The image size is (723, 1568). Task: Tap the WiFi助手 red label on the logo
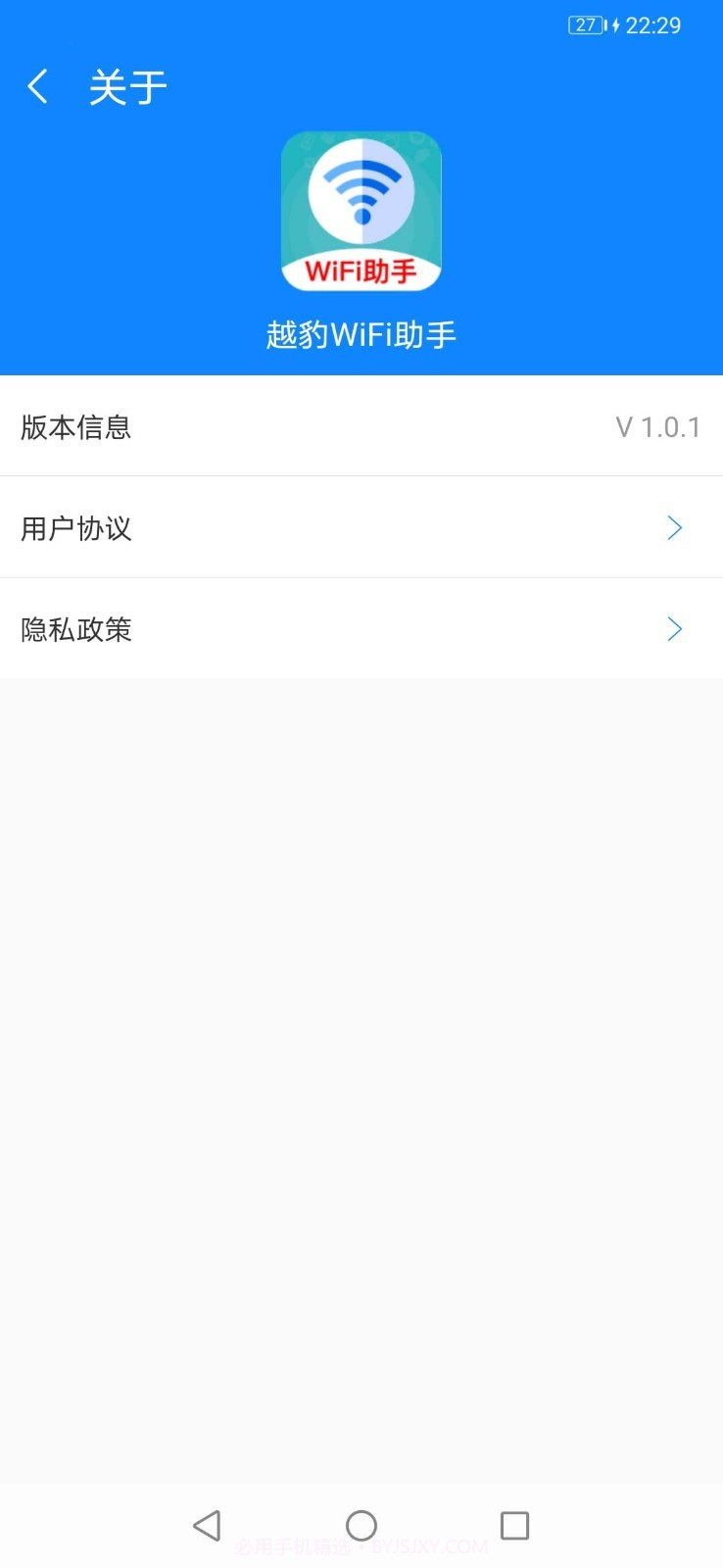(x=361, y=270)
